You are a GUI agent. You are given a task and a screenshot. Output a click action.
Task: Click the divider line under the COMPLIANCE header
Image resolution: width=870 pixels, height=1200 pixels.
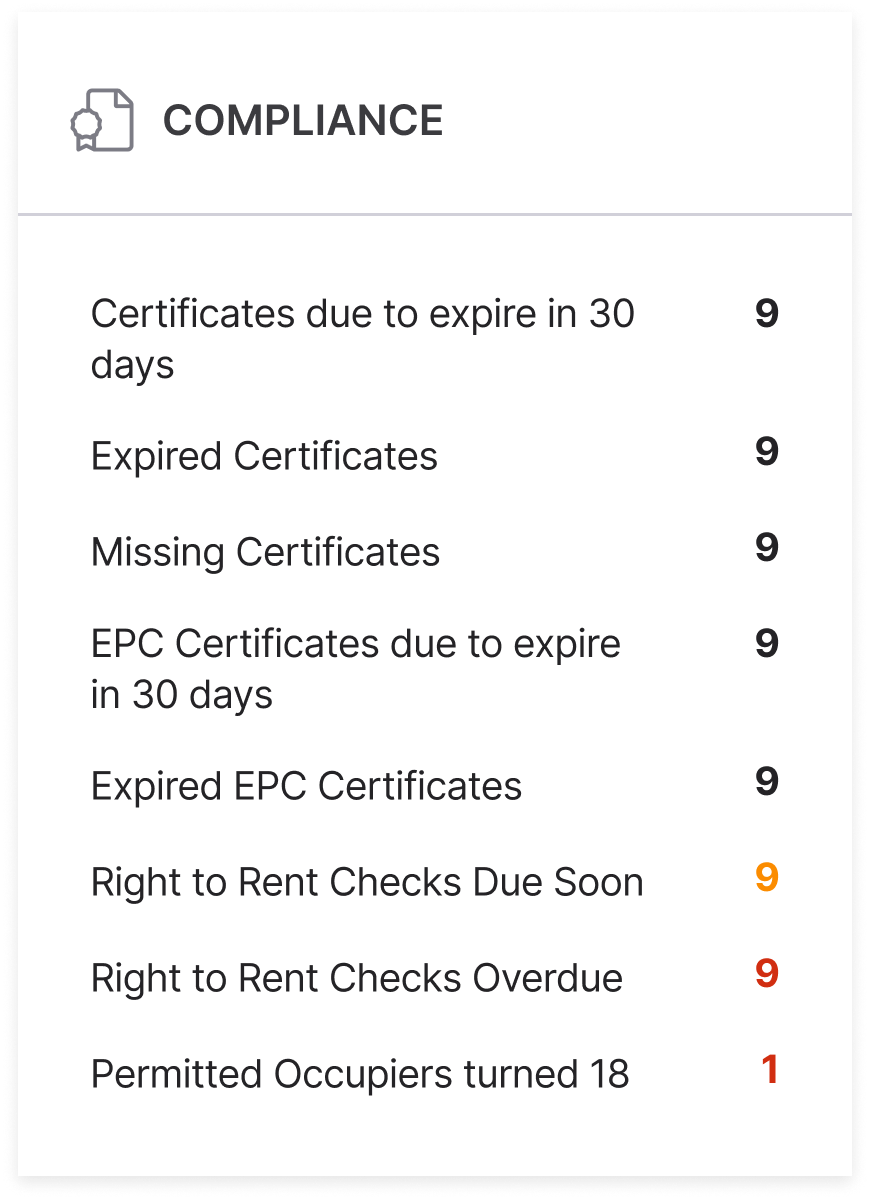tap(435, 213)
